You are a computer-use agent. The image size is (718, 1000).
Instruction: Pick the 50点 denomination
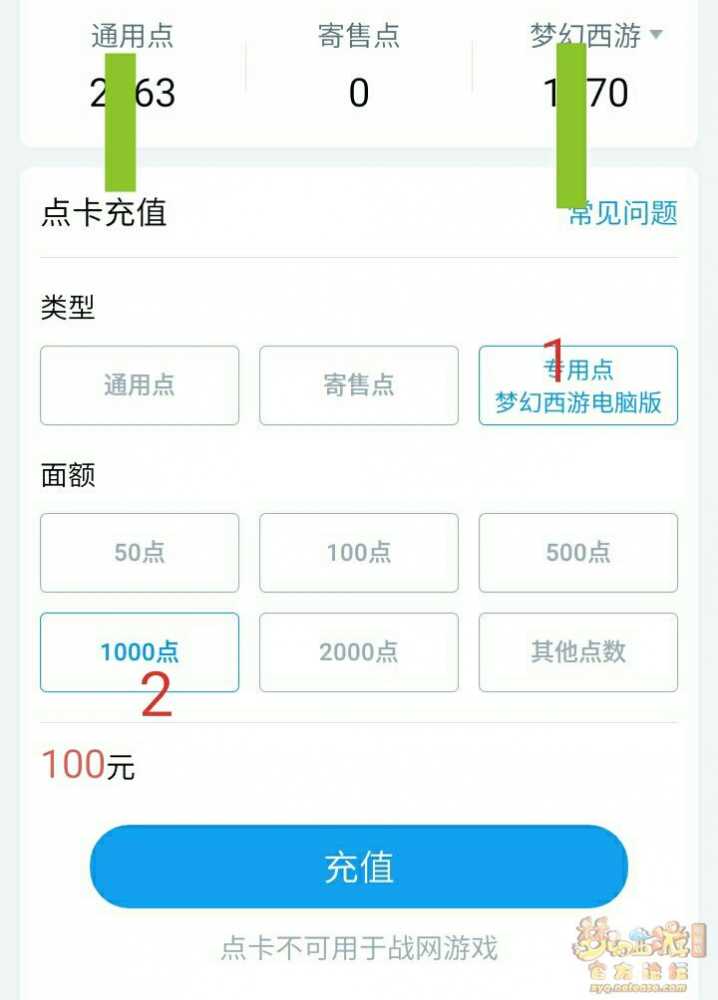[139, 552]
